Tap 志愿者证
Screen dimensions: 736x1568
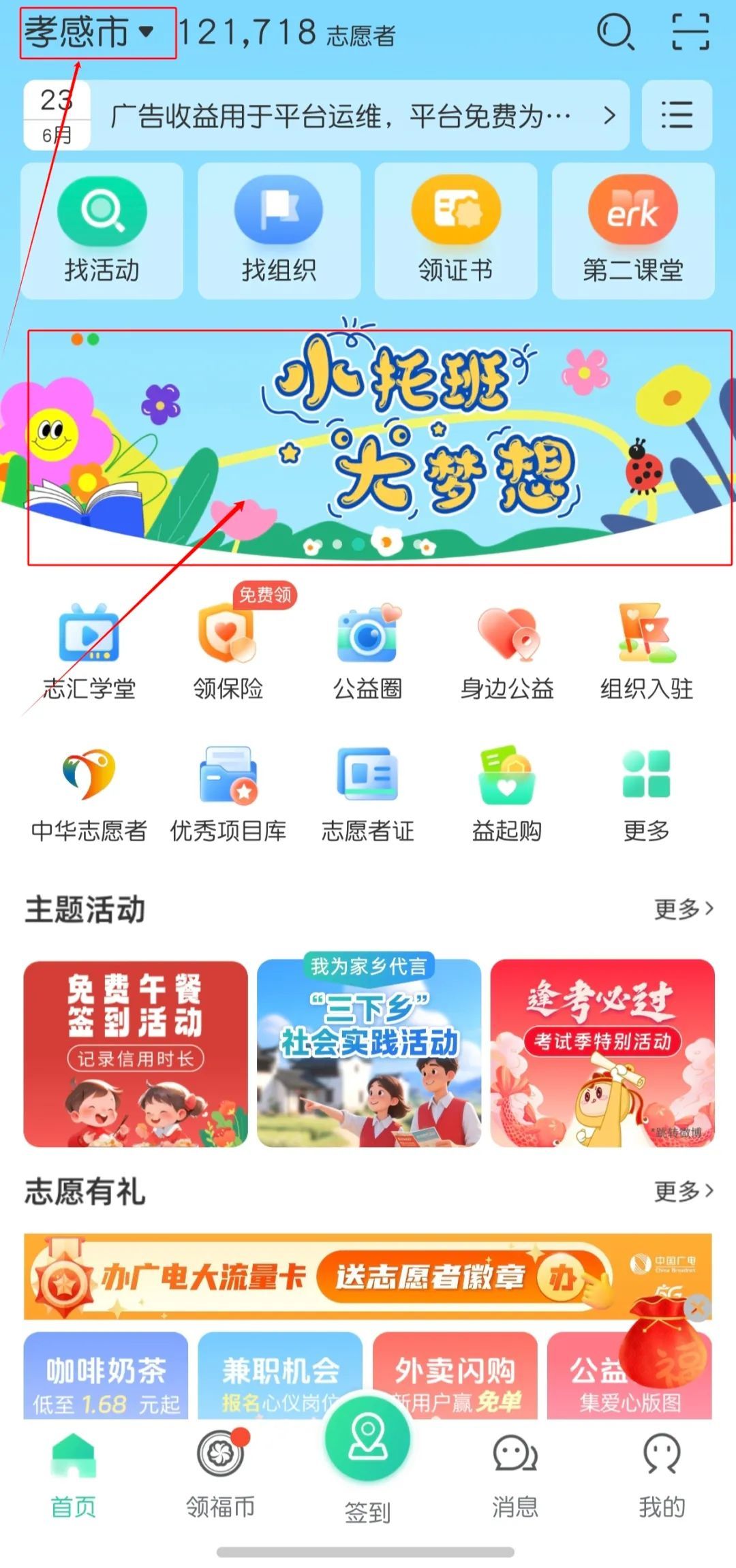tap(367, 795)
